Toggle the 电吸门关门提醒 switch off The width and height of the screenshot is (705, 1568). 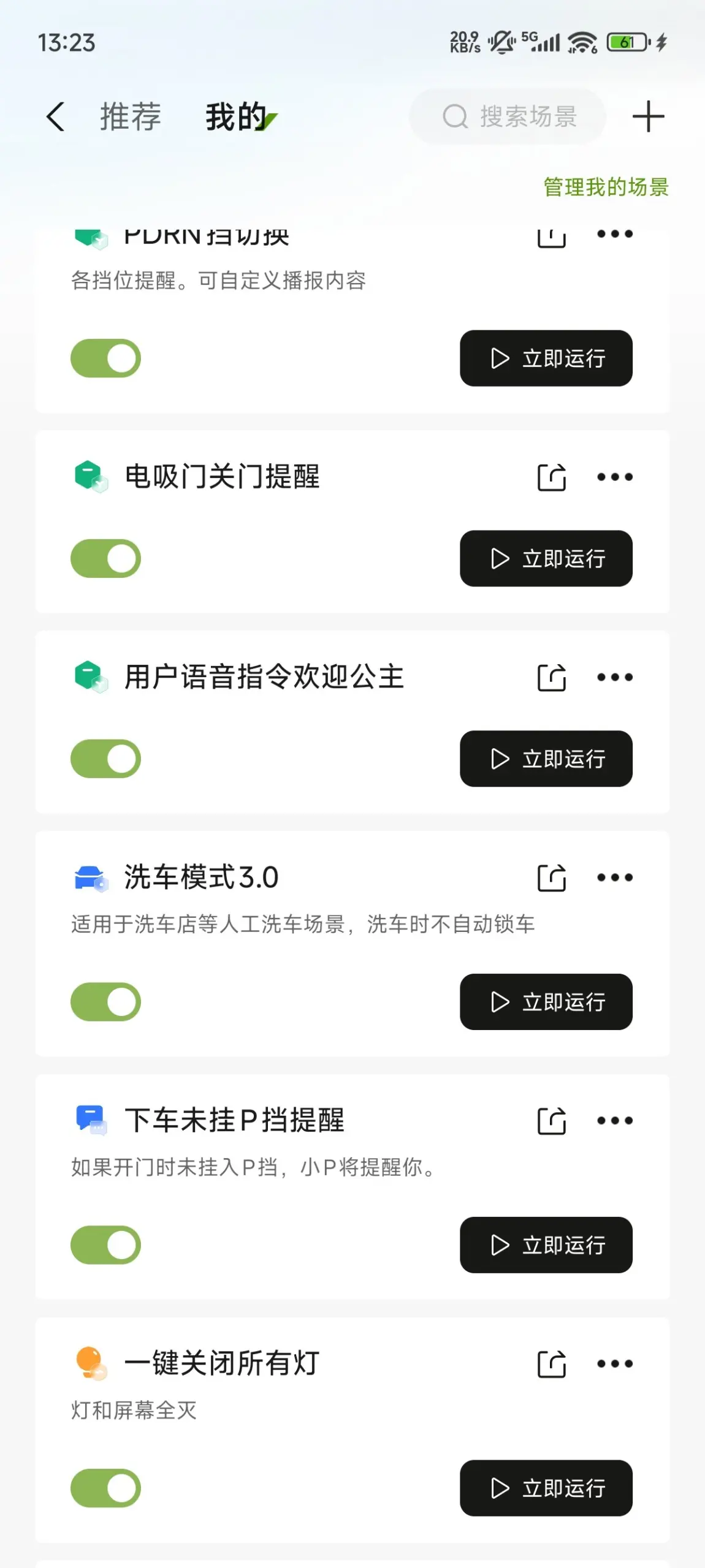[105, 558]
